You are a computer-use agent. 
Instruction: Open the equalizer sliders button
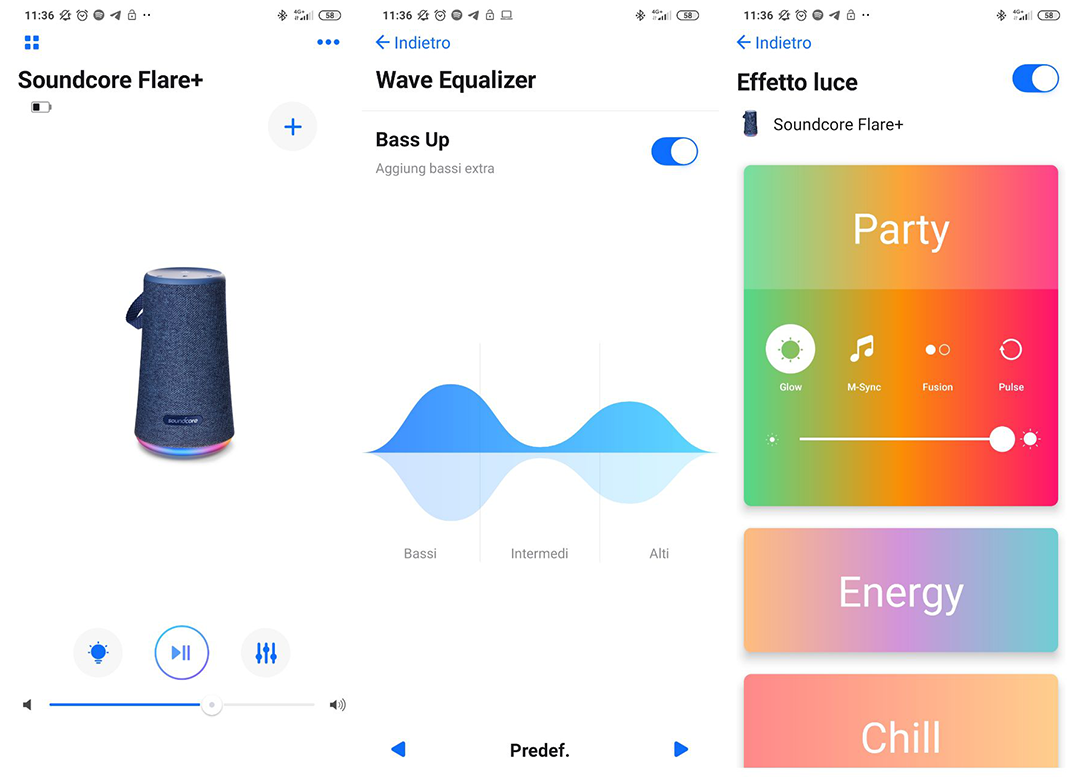pos(266,653)
